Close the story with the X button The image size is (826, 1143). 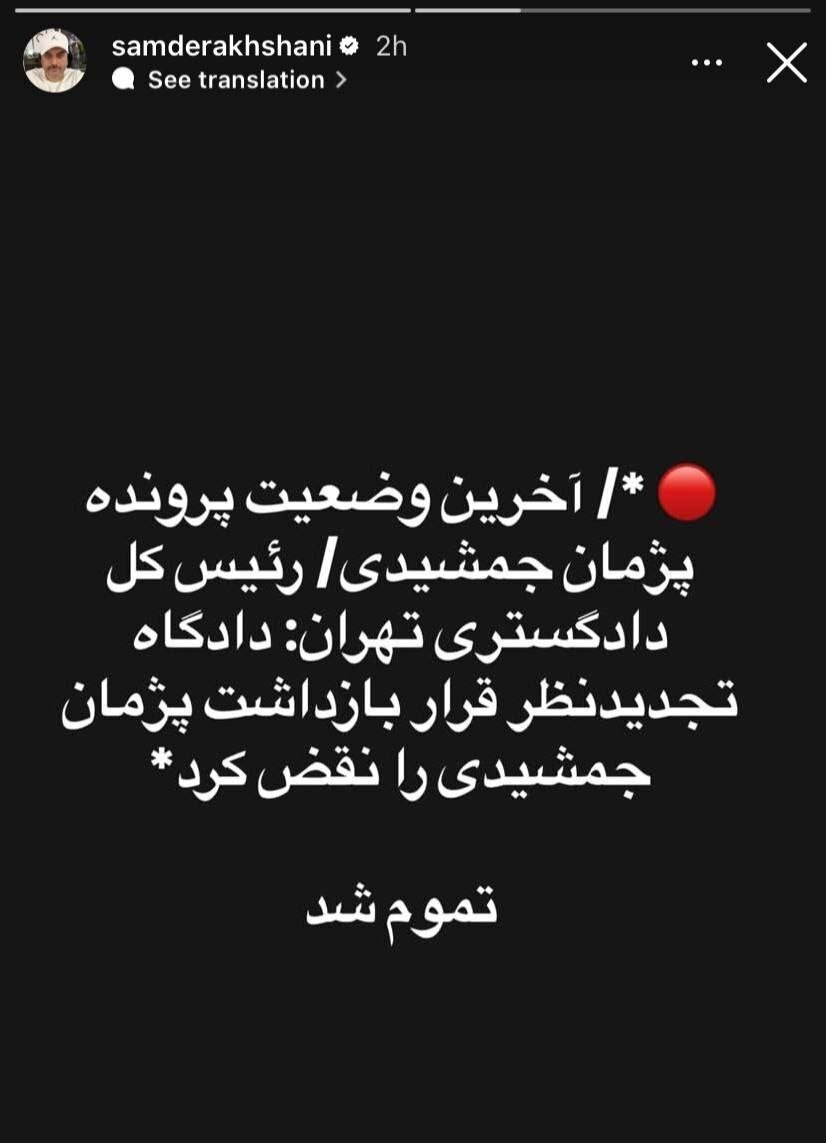click(787, 61)
